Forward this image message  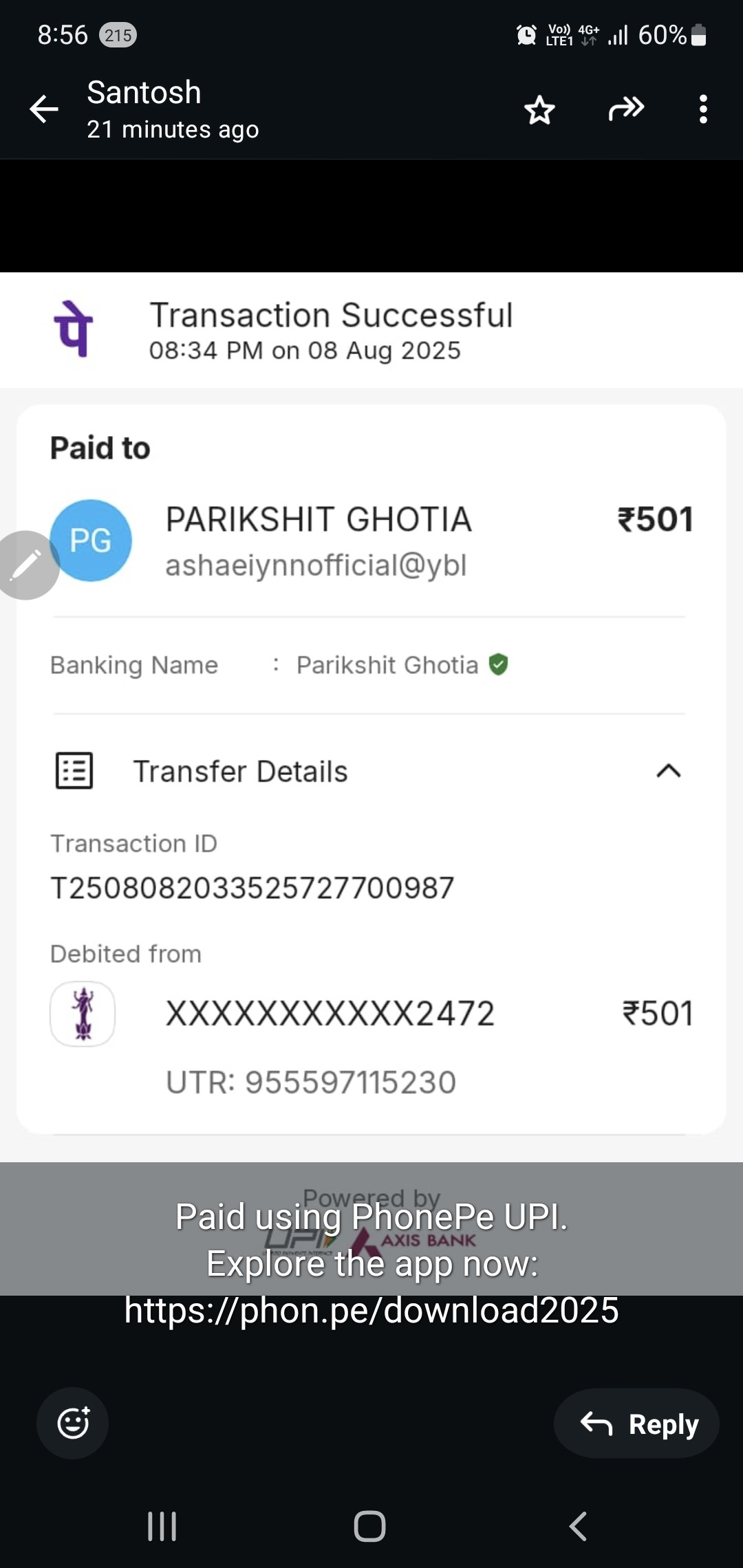pos(626,109)
